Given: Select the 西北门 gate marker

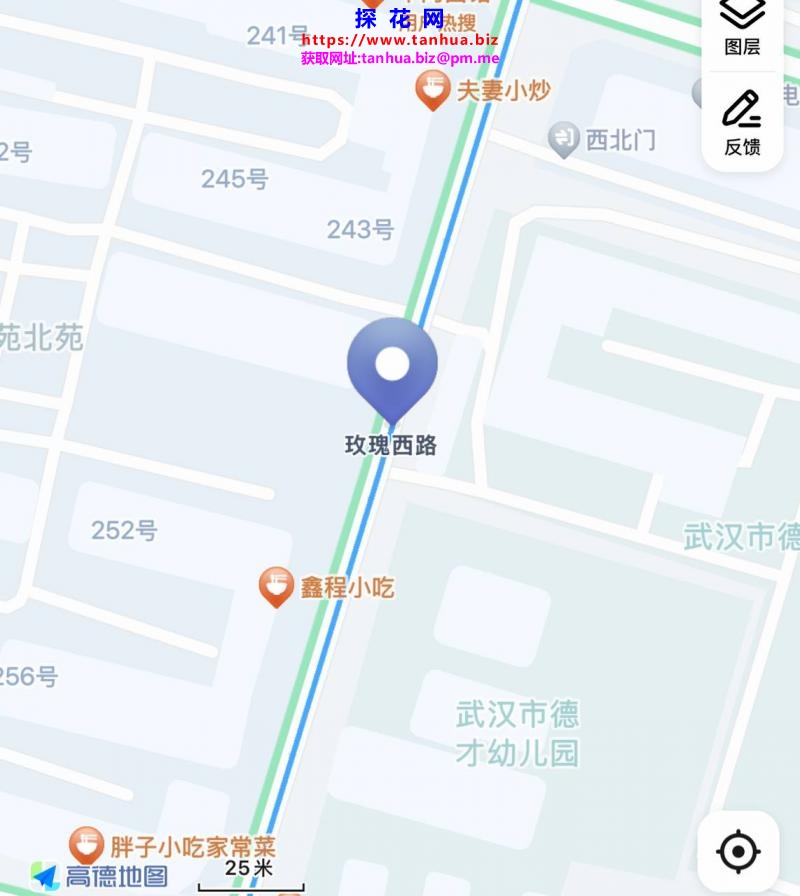Looking at the screenshot, I should click(x=564, y=140).
